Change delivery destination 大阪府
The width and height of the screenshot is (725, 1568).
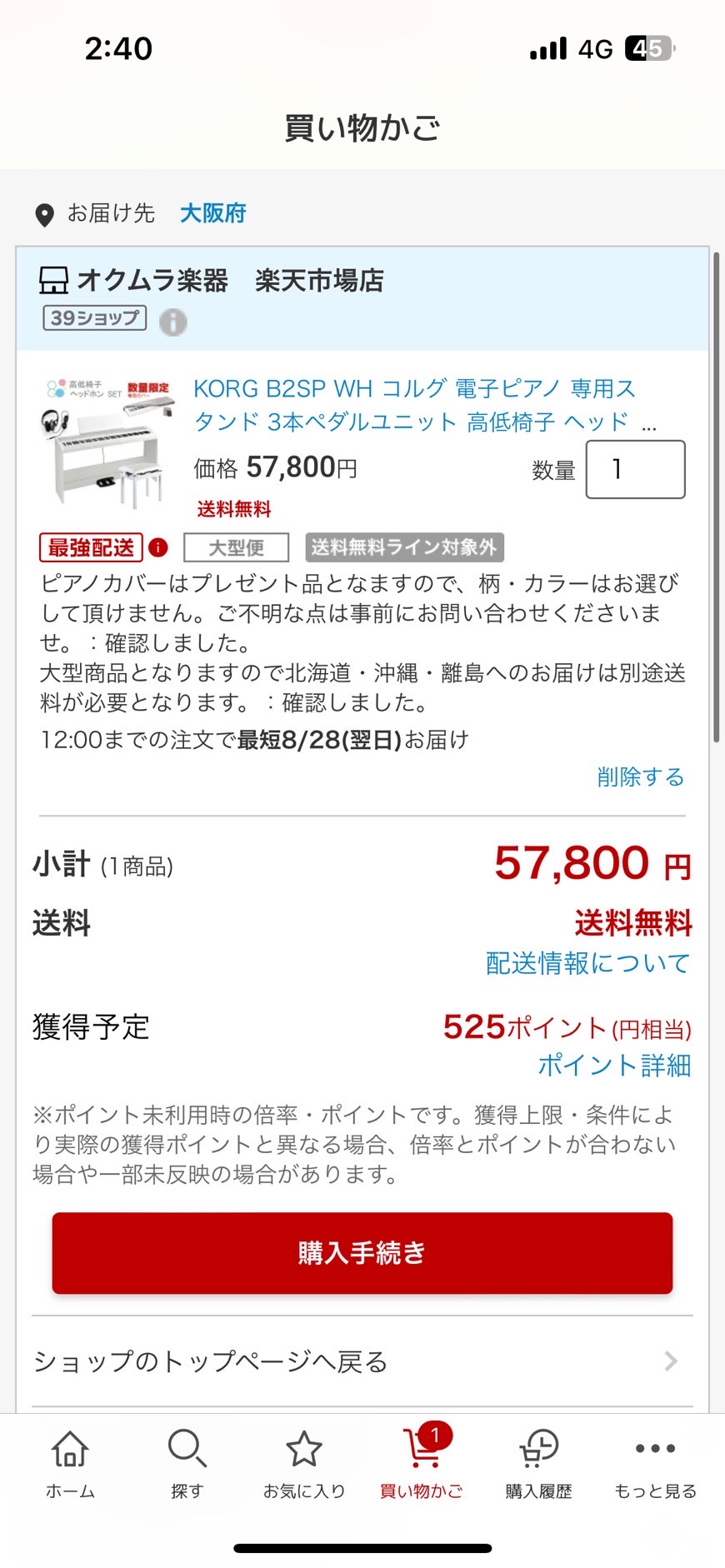(x=212, y=213)
